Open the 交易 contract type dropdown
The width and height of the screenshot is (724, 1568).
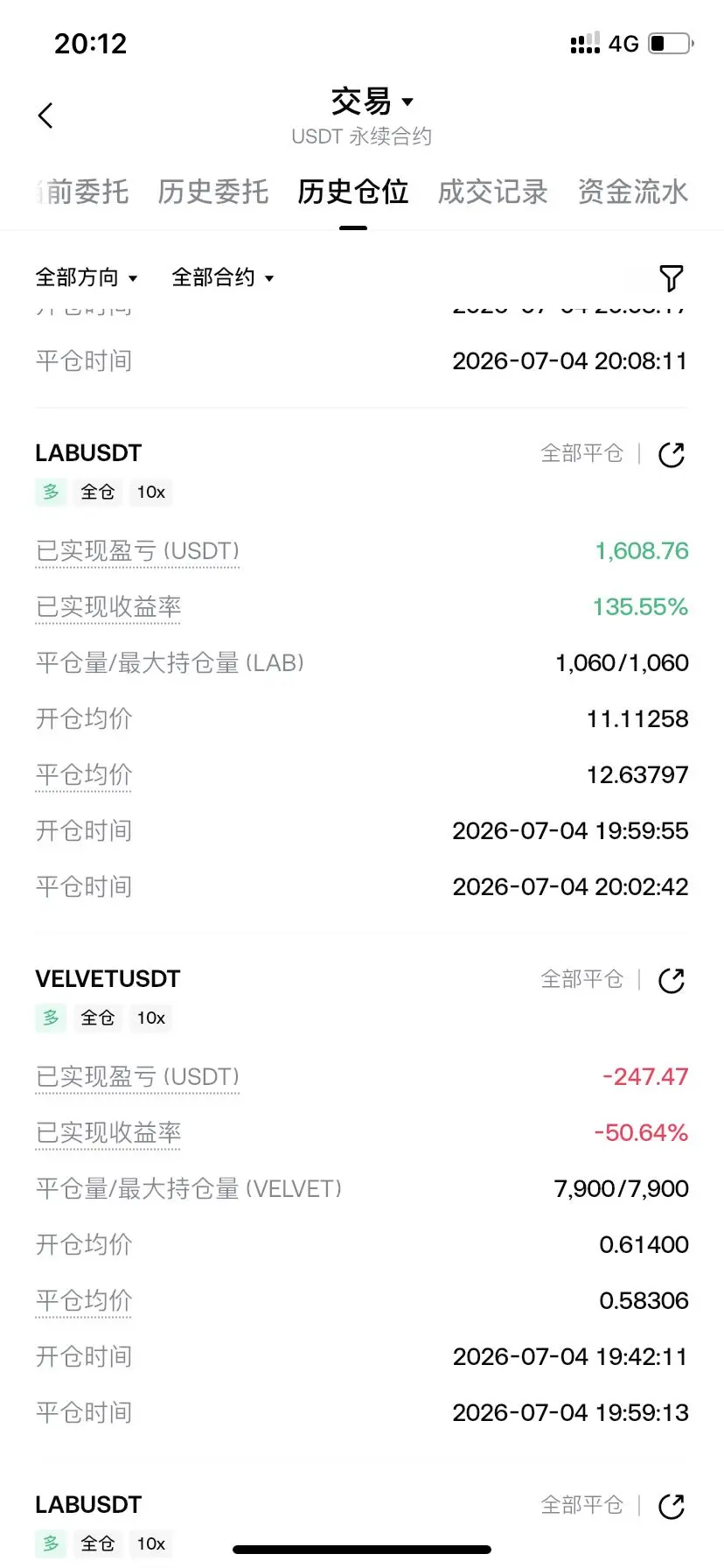click(372, 102)
